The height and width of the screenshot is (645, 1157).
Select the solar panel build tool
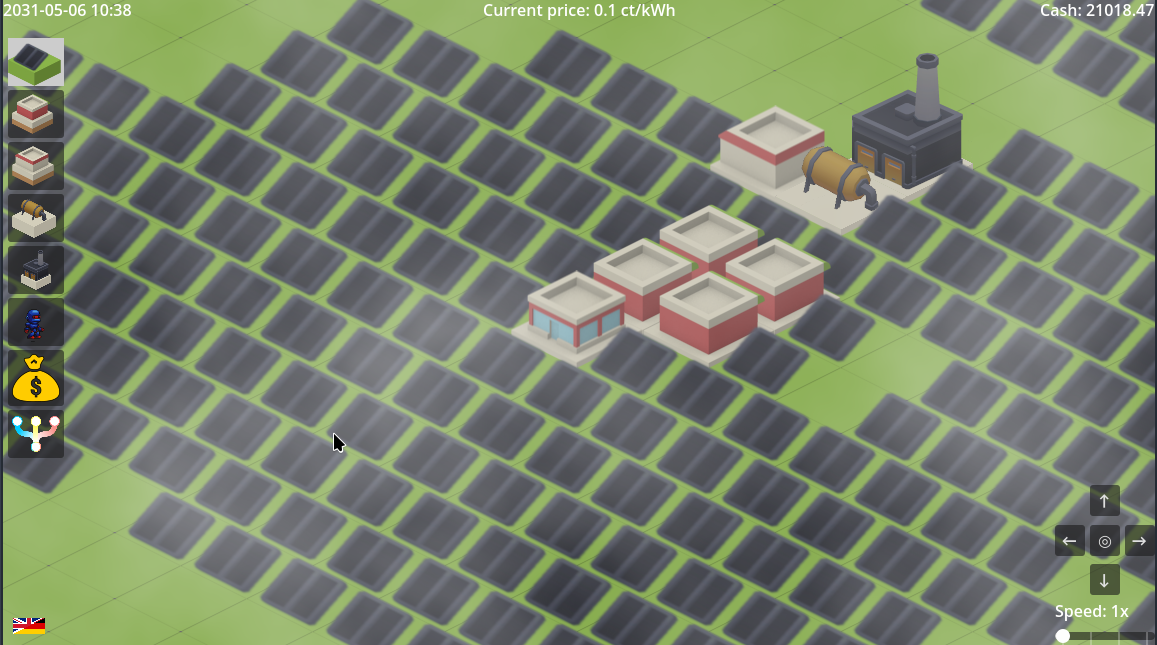[x=36, y=62]
